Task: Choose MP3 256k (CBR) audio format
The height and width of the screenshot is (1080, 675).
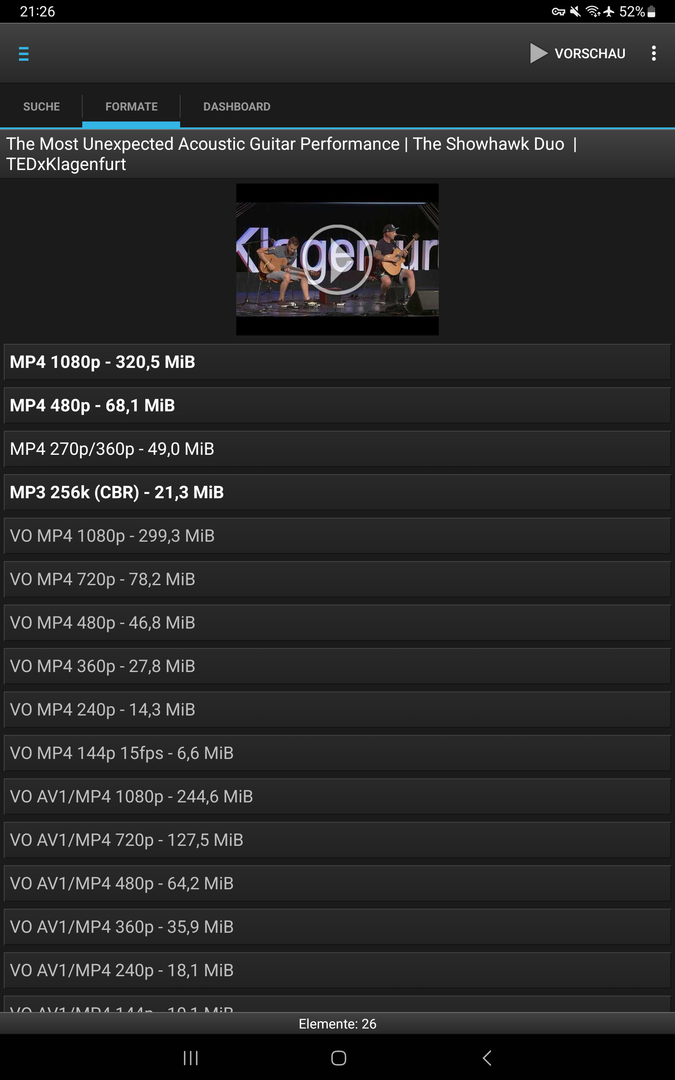Action: [337, 492]
